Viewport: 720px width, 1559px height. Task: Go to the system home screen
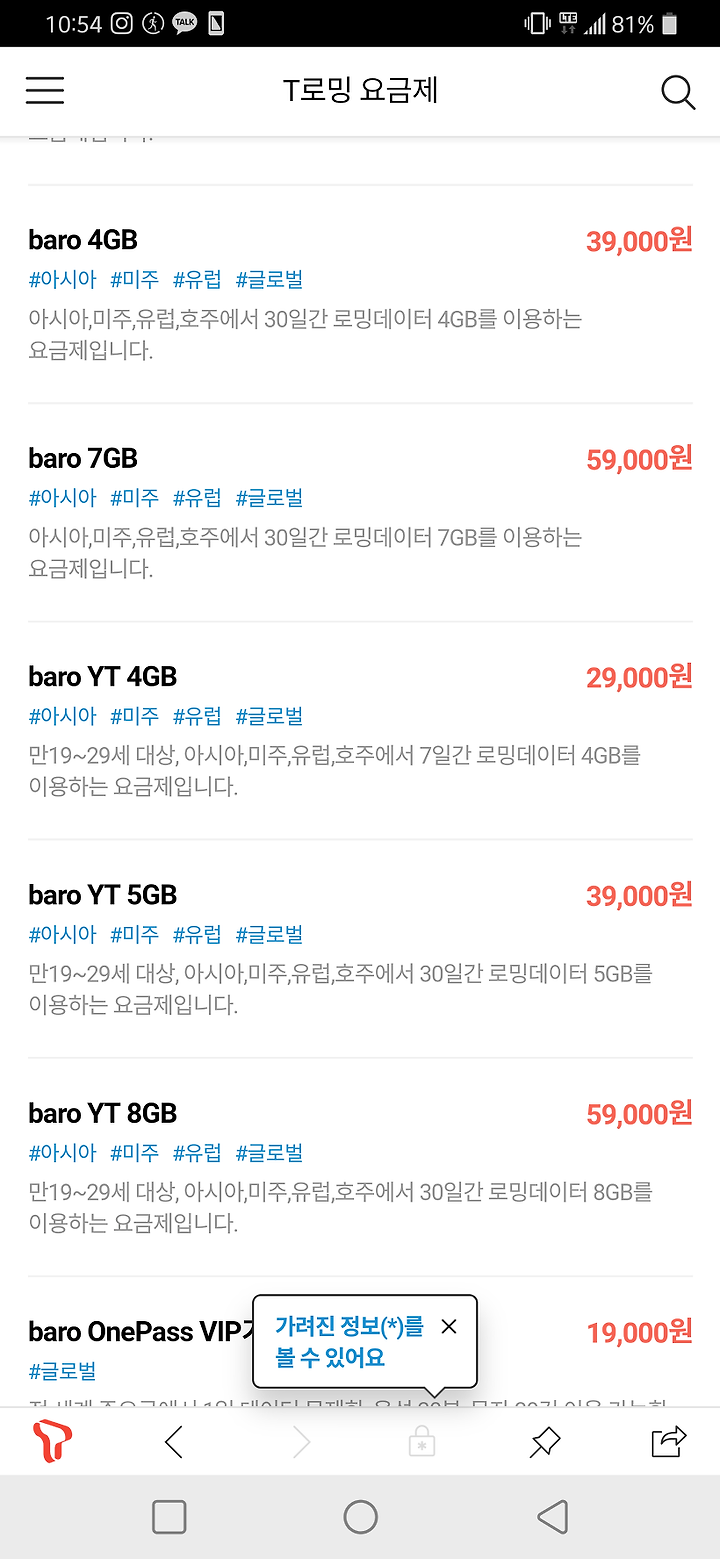pos(360,1517)
